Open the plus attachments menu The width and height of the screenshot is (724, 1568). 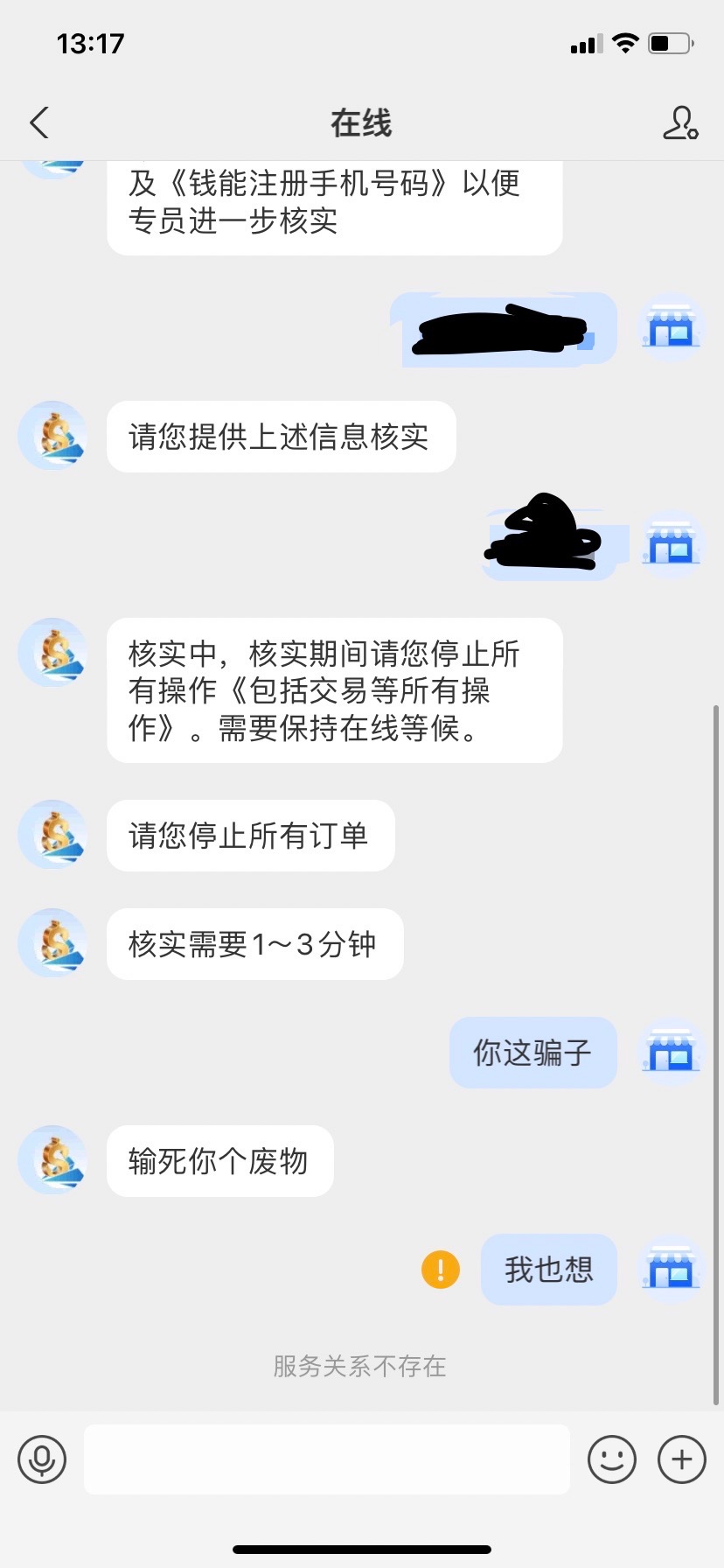pos(681,1459)
